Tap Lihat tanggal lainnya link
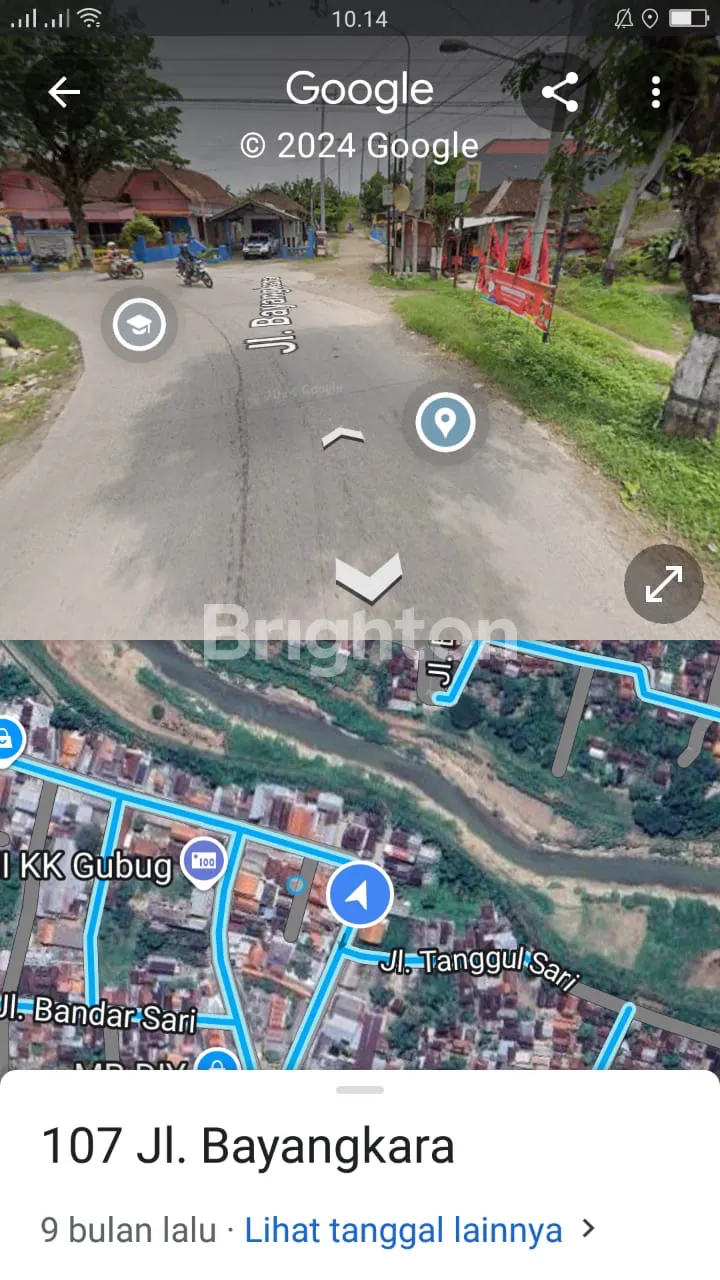The width and height of the screenshot is (720, 1280). tap(403, 1230)
